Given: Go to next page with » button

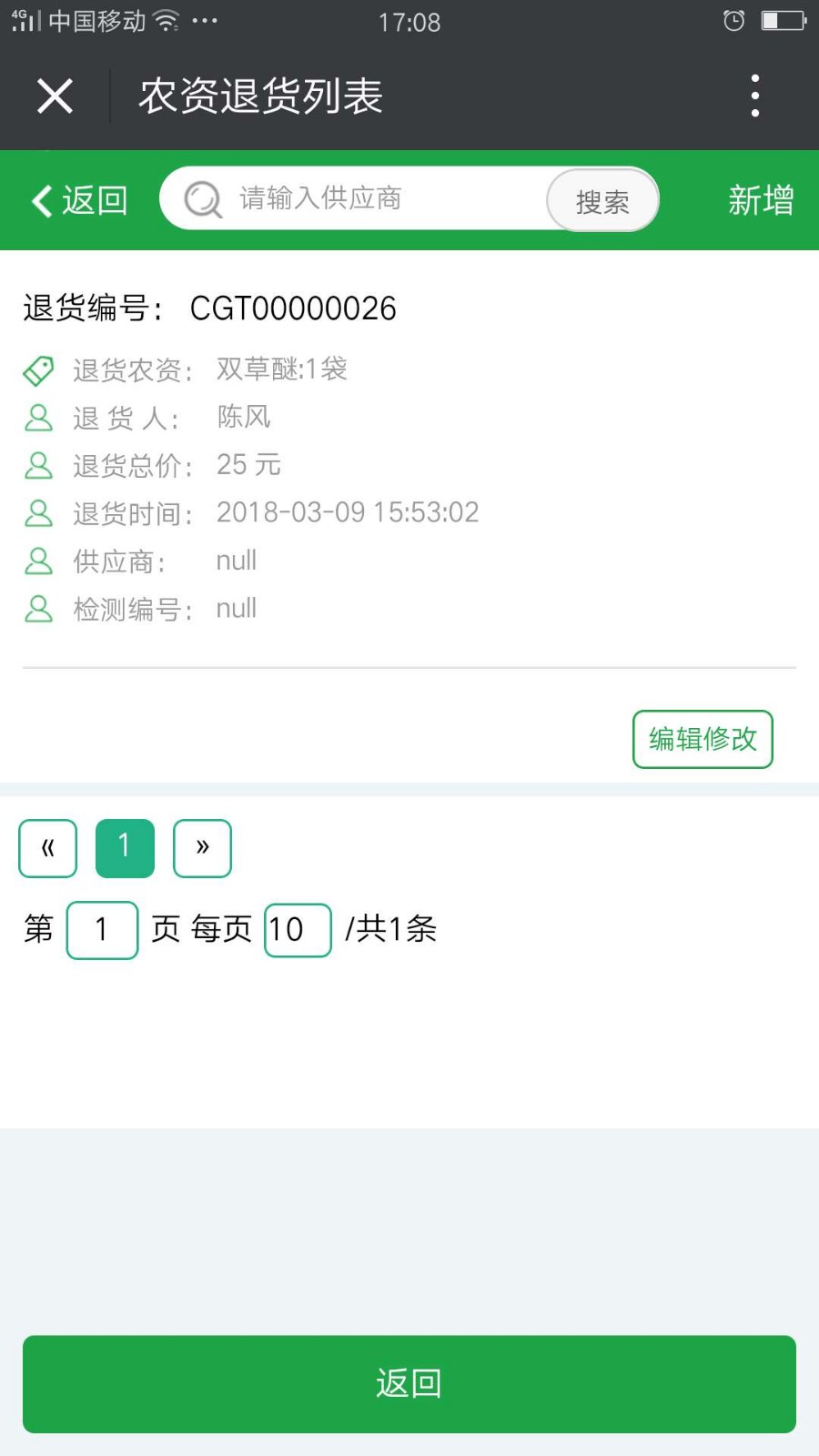Looking at the screenshot, I should (x=202, y=848).
